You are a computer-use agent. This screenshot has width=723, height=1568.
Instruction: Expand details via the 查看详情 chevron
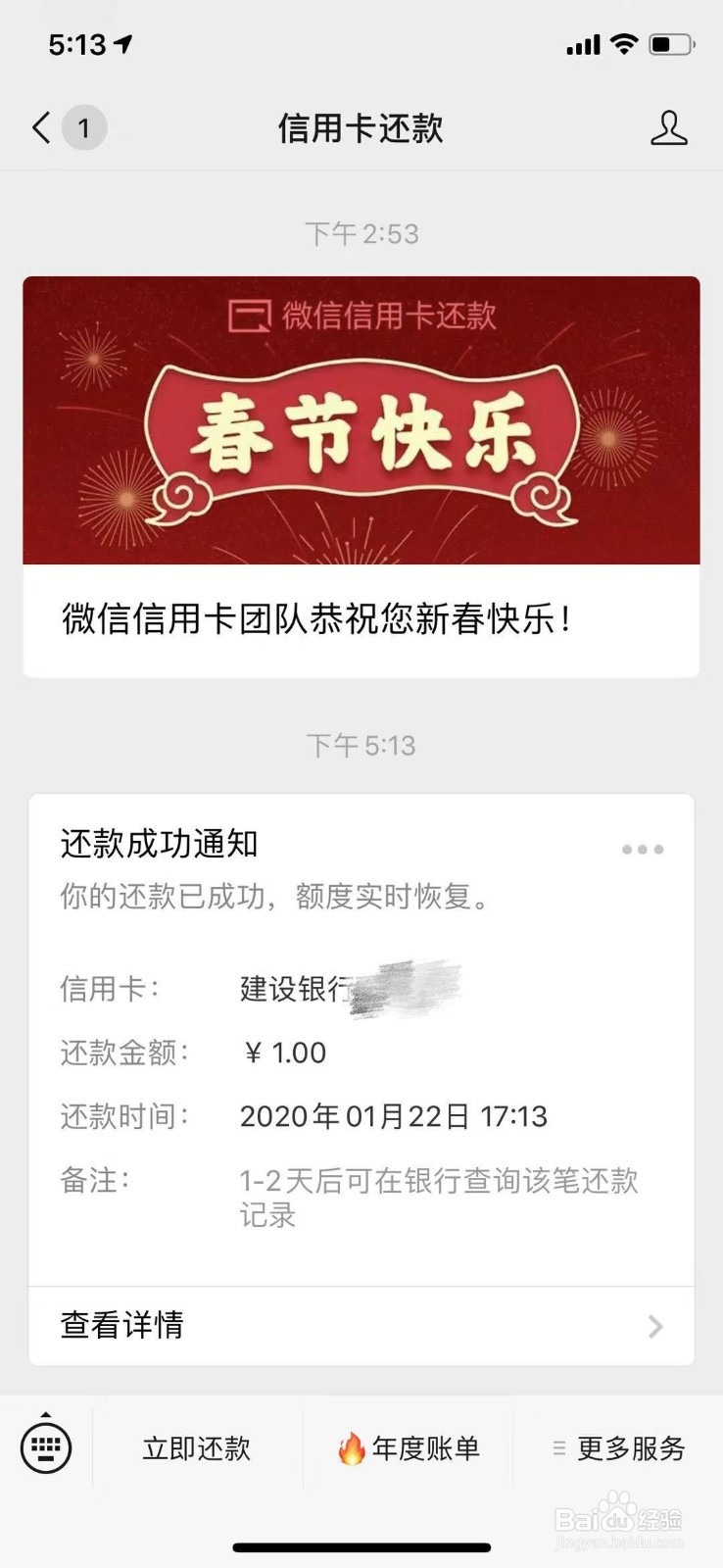click(654, 1326)
